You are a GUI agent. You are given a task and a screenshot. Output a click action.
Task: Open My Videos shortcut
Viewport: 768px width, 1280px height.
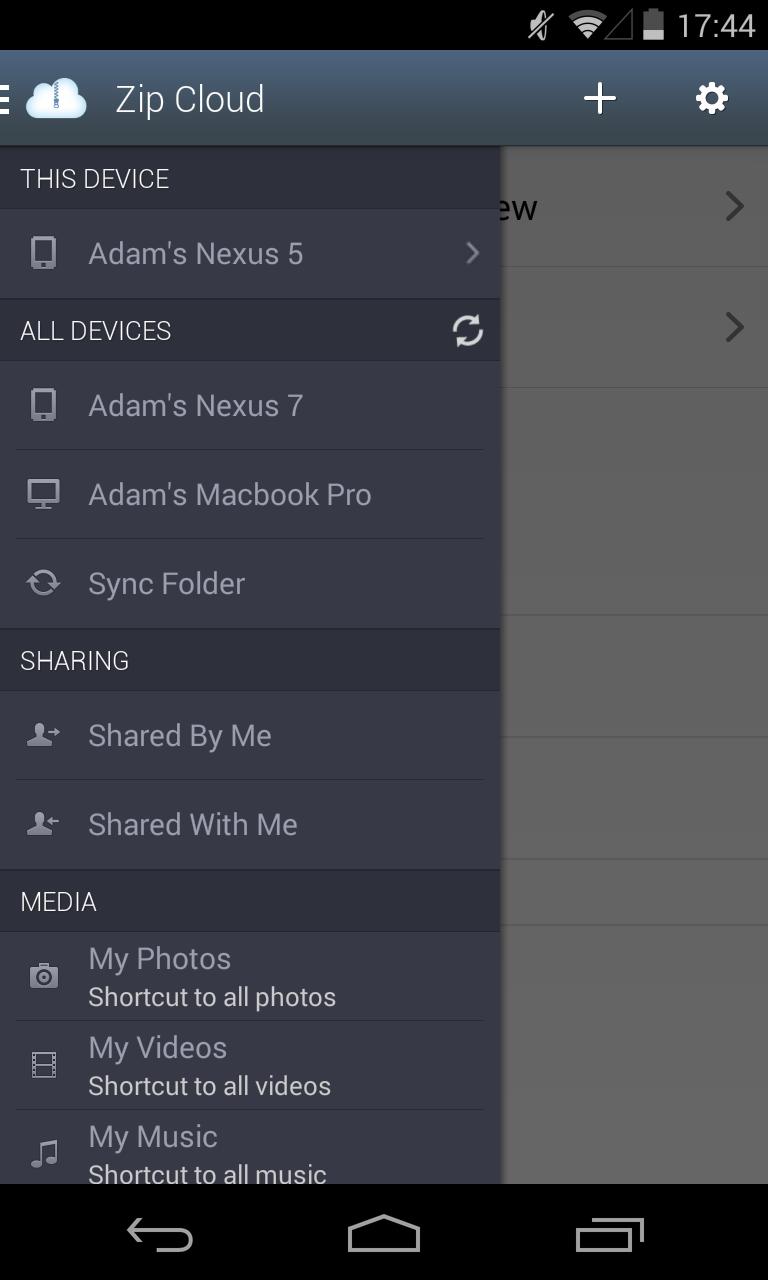click(x=250, y=1065)
